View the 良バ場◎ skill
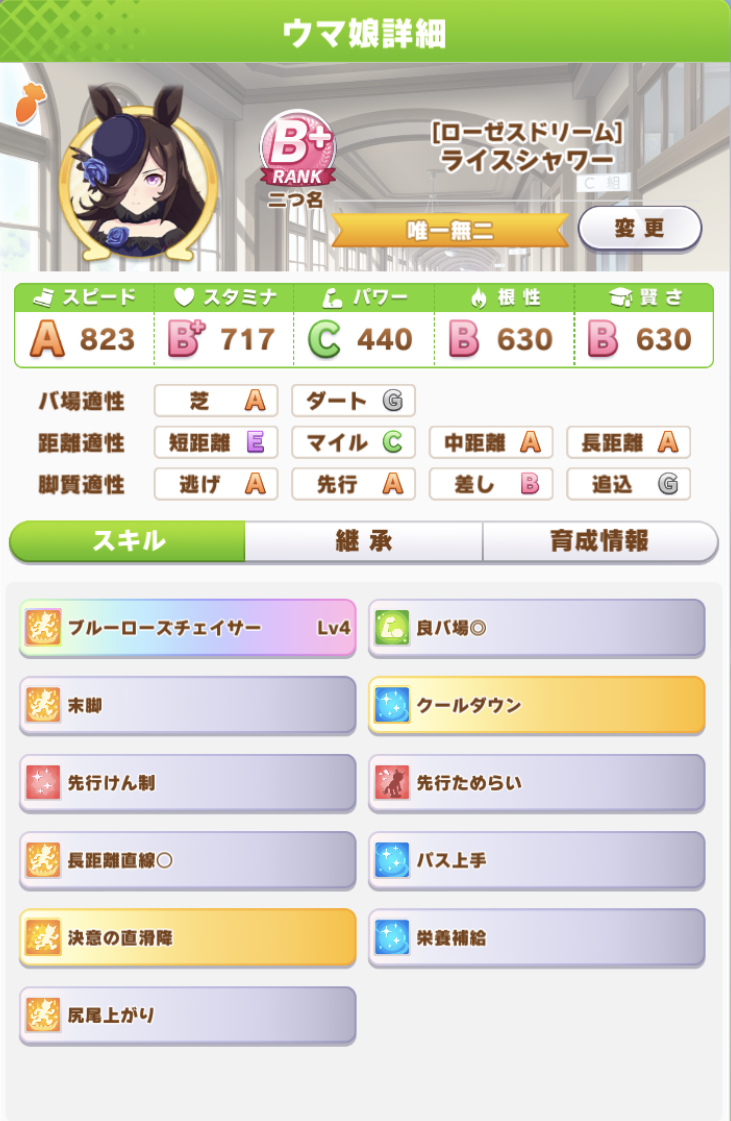 point(536,628)
